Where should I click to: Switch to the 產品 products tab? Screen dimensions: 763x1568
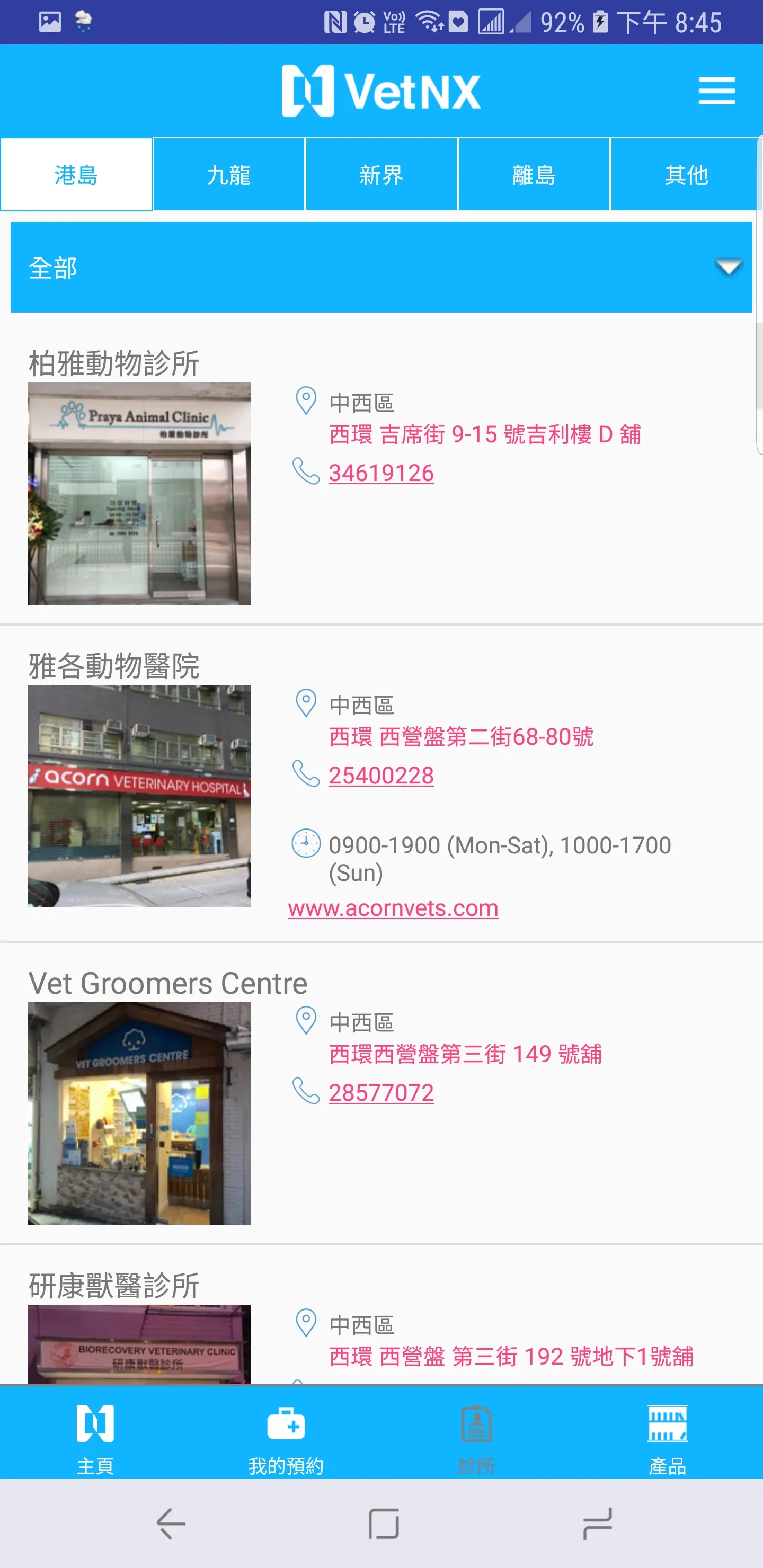[668, 1438]
